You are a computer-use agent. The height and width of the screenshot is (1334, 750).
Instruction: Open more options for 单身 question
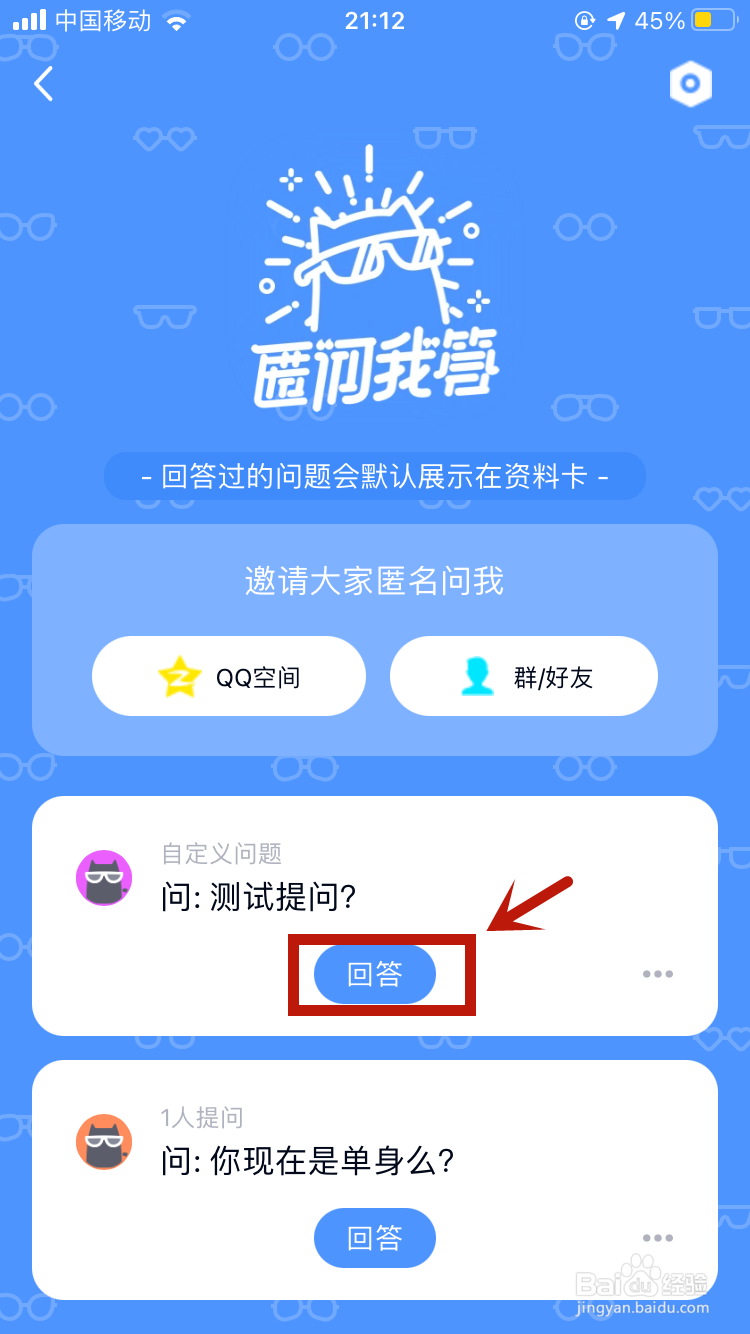(658, 1237)
